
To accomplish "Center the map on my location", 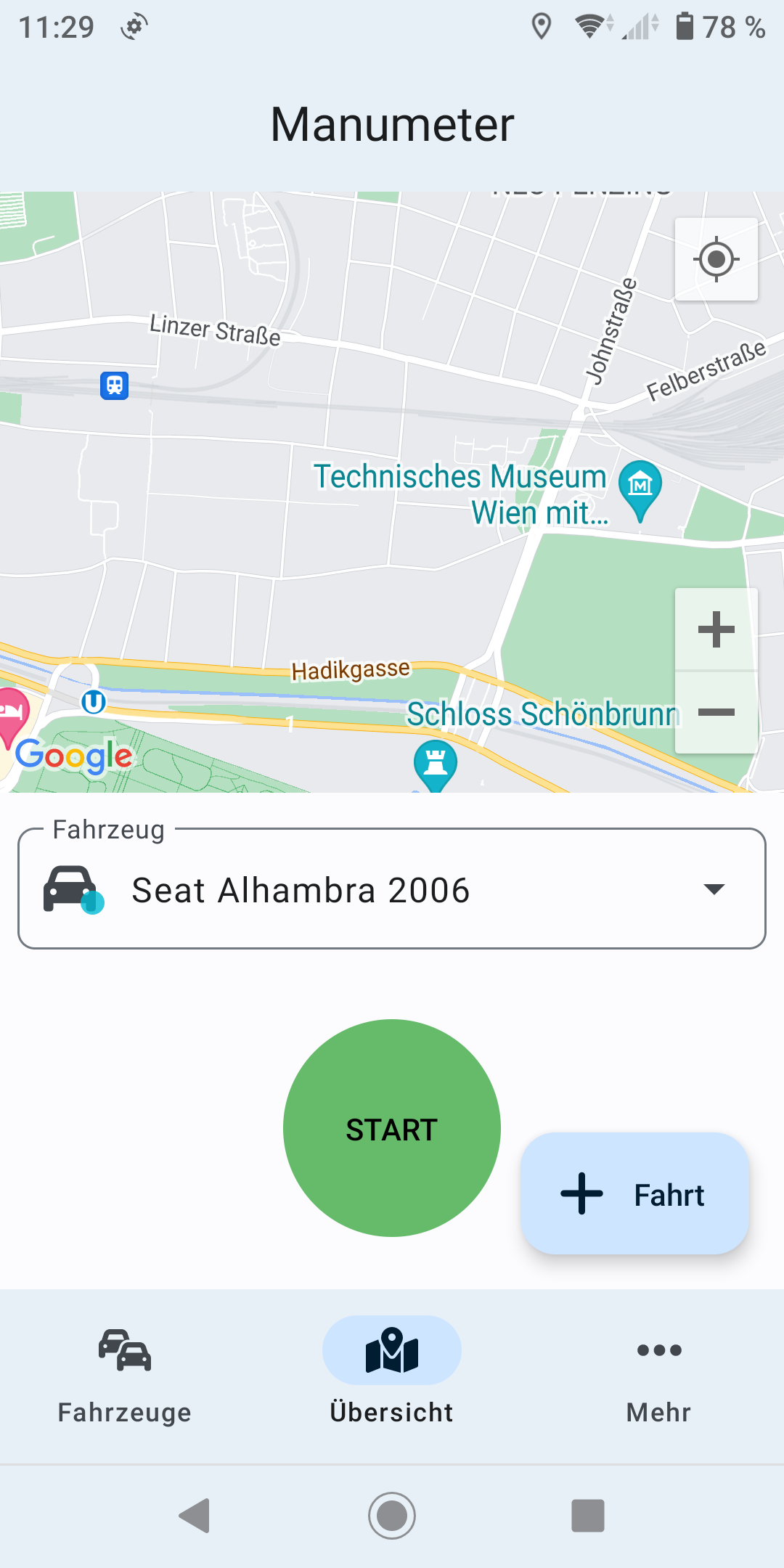I will pos(716,259).
